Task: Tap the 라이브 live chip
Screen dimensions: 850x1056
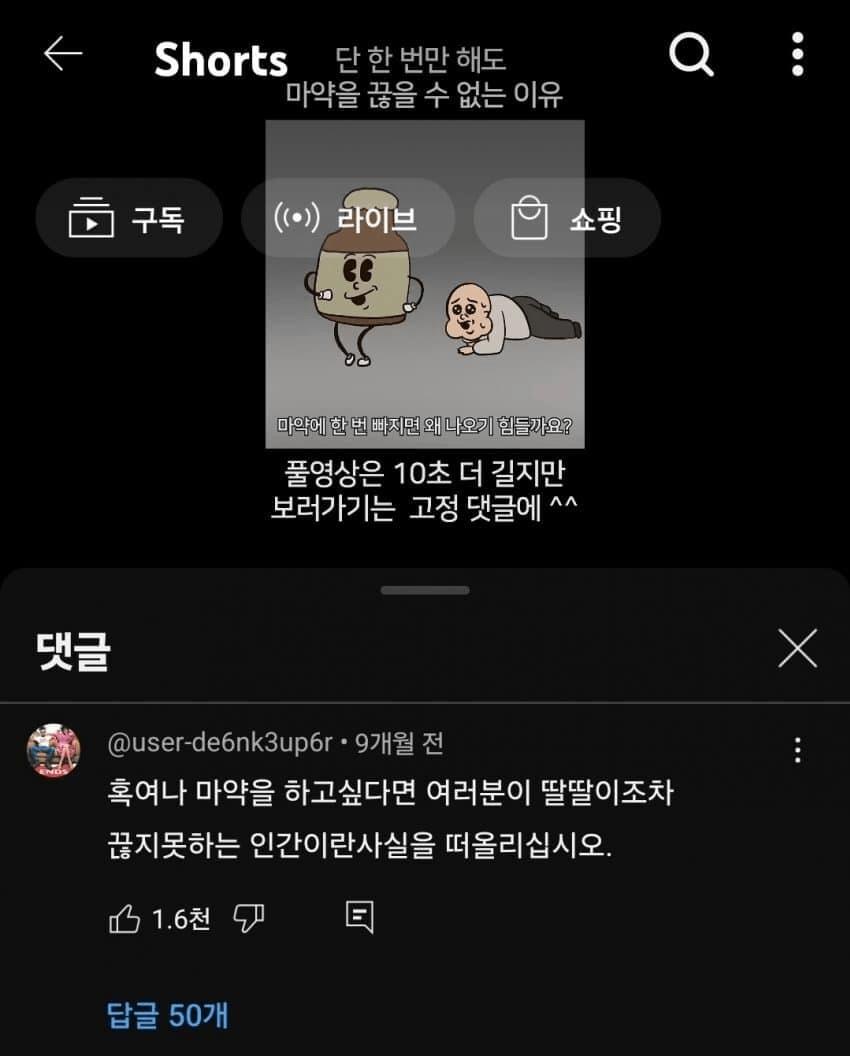Action: (x=346, y=218)
